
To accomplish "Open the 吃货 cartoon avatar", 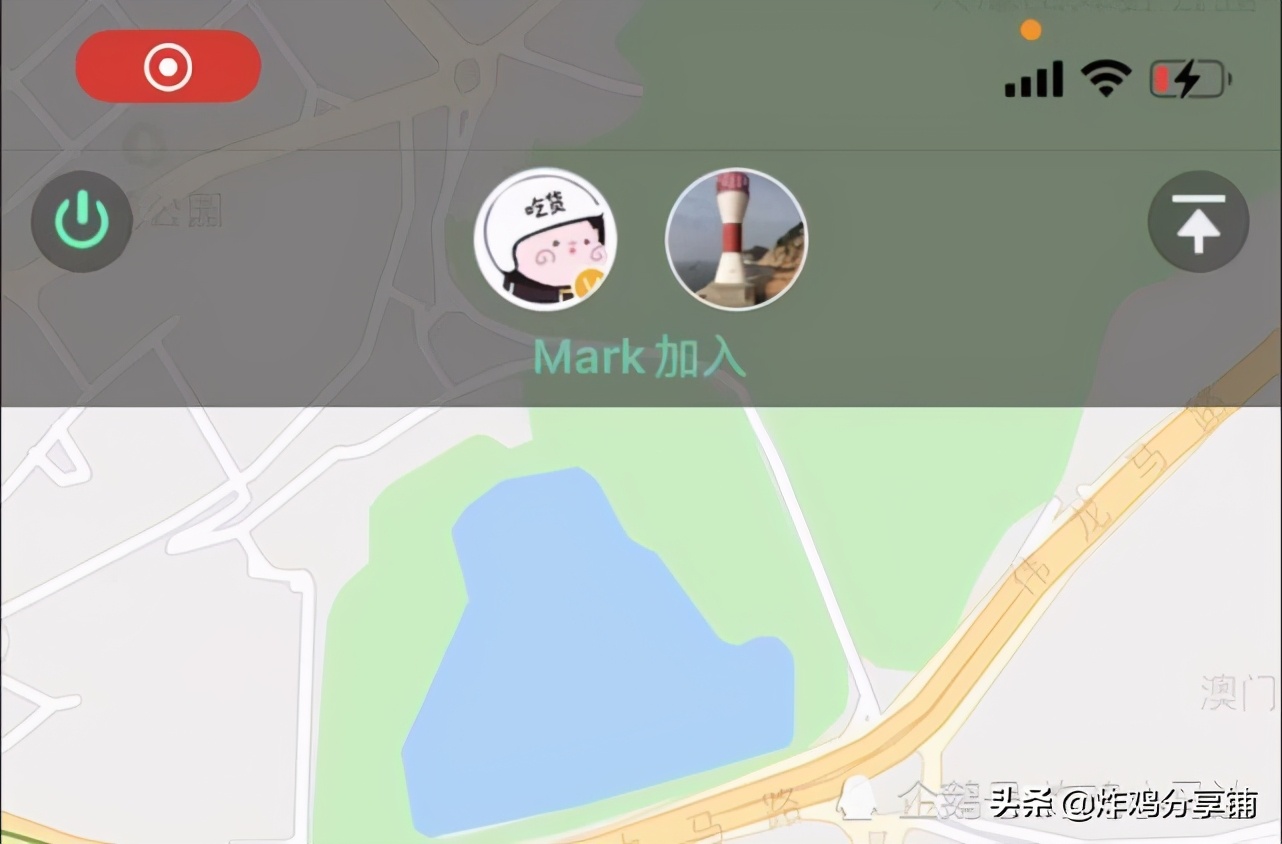I will (545, 240).
